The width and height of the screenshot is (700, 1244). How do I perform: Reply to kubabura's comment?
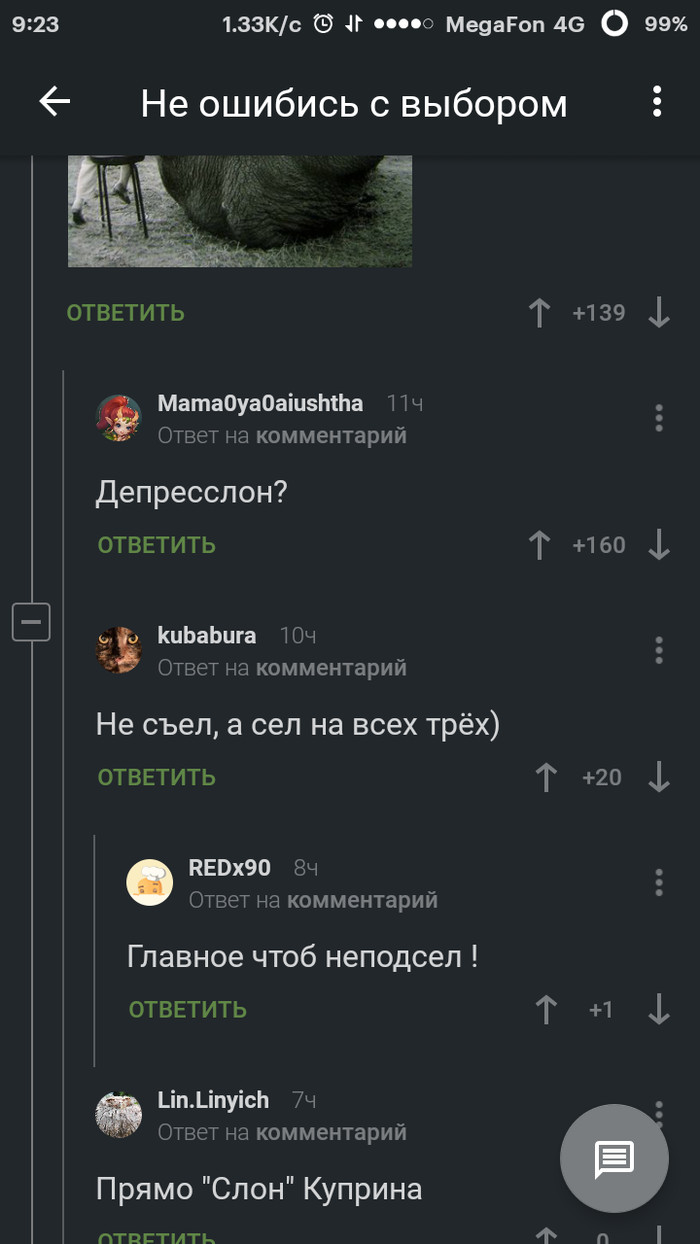click(156, 777)
